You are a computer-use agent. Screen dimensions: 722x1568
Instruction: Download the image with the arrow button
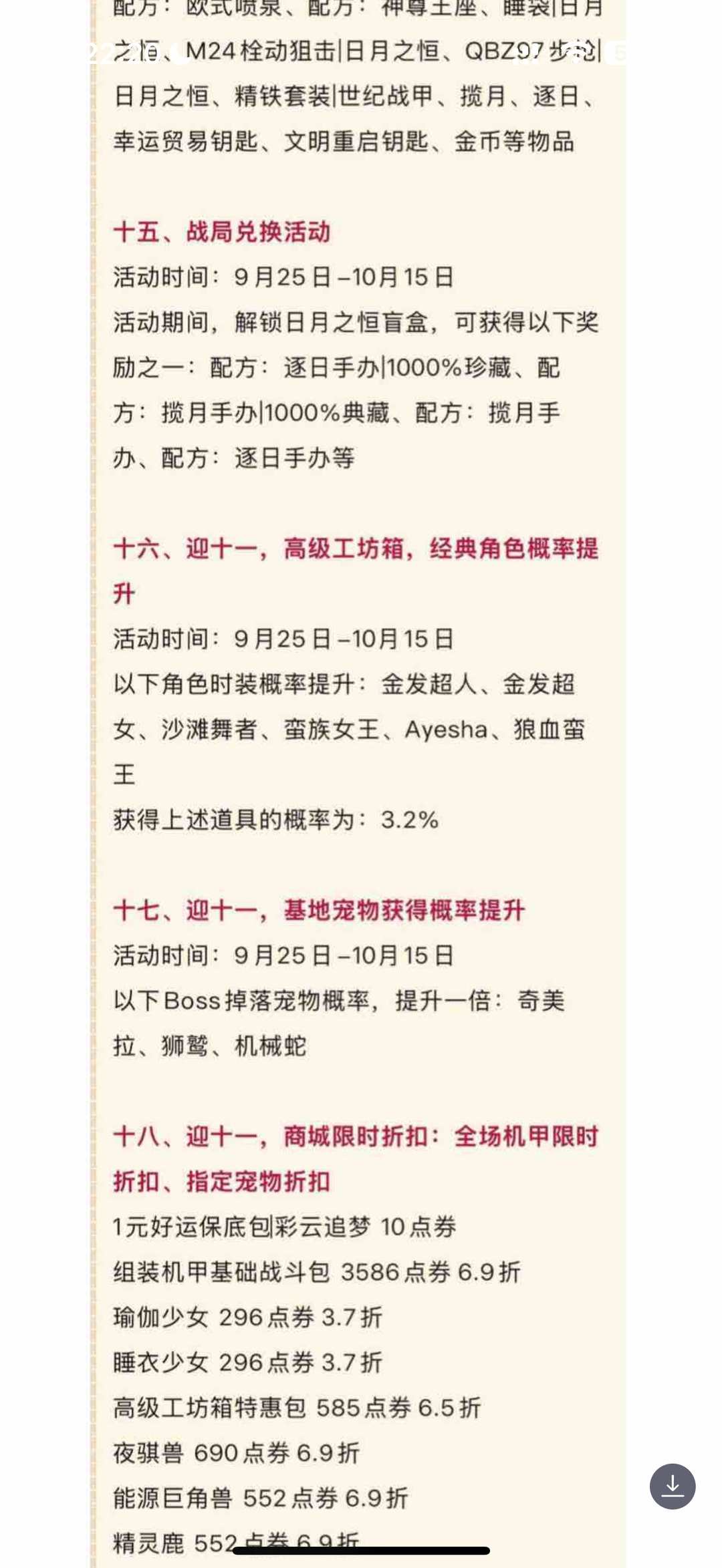coord(673,1486)
